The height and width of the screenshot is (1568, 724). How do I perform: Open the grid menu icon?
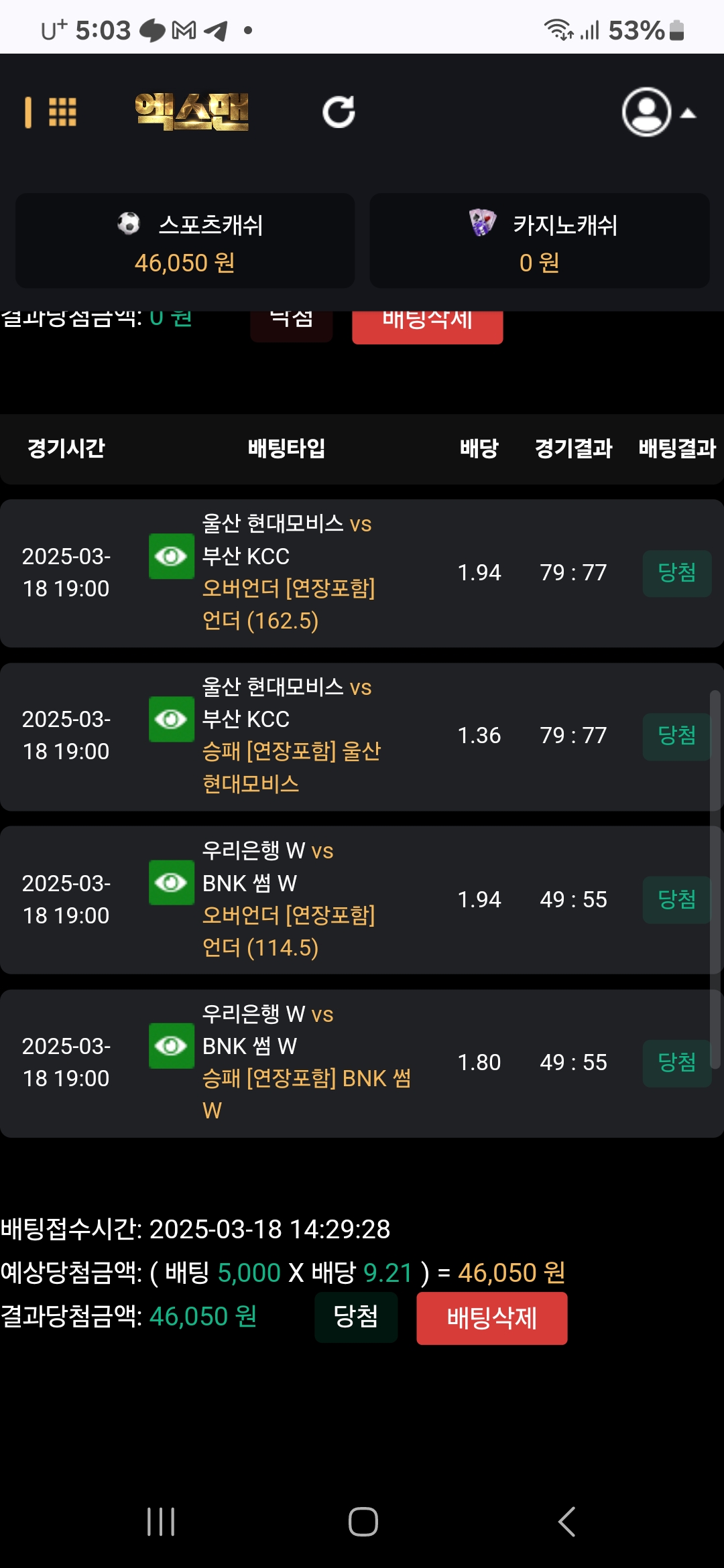pos(62,112)
